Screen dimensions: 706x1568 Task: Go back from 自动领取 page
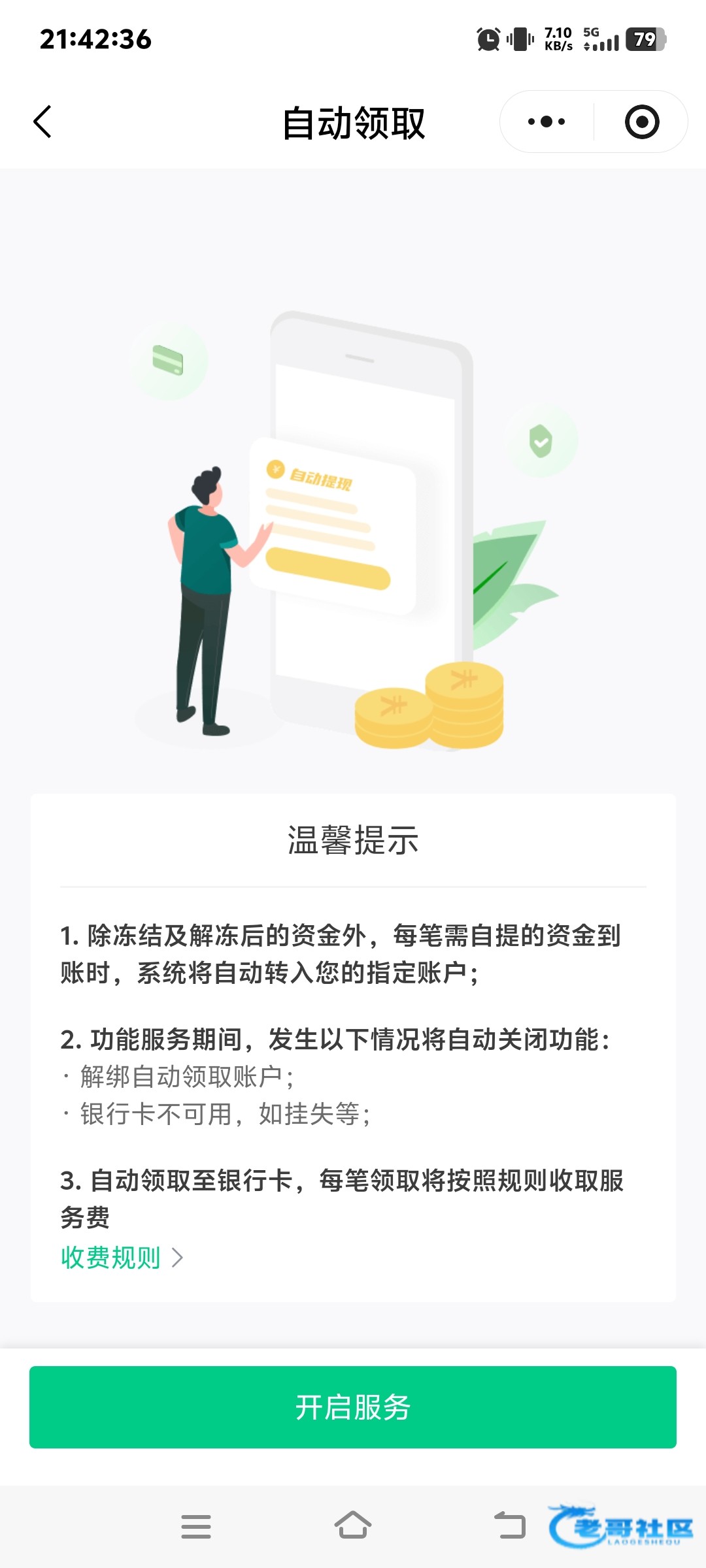pyautogui.click(x=42, y=122)
